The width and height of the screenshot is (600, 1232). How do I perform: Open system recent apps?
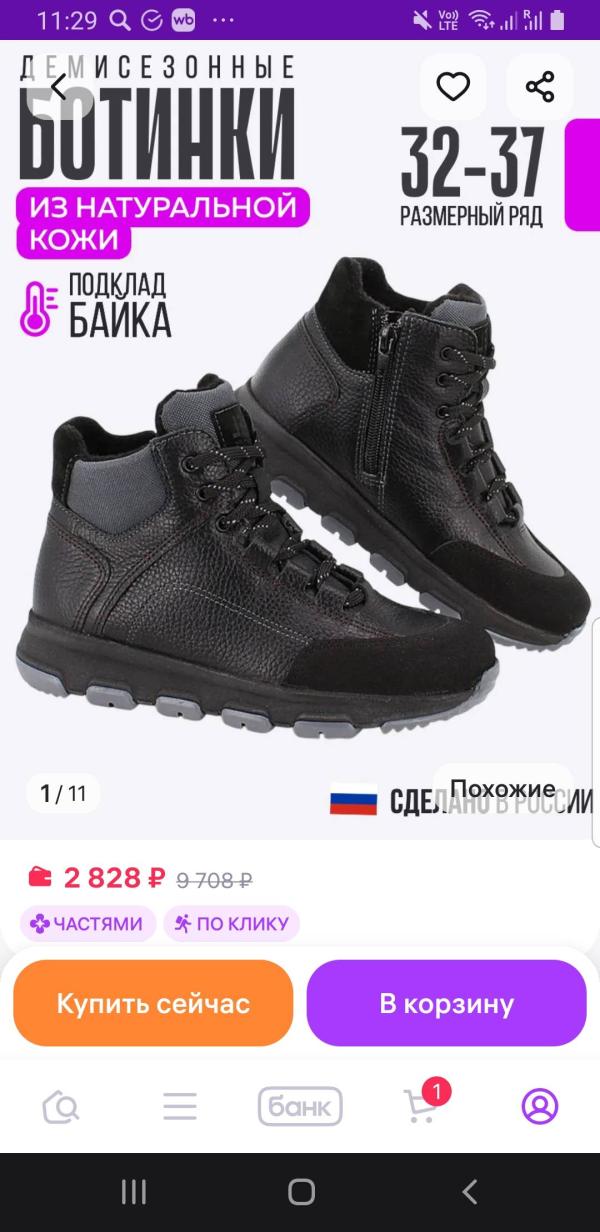[133, 1191]
